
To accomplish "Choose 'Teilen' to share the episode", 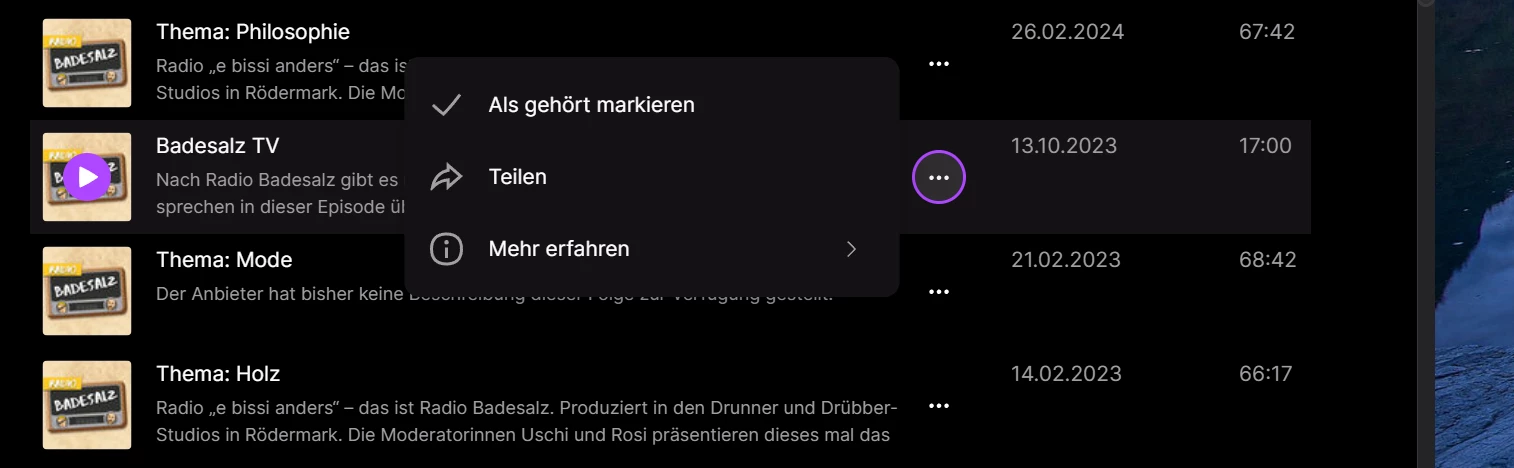I will click(517, 177).
